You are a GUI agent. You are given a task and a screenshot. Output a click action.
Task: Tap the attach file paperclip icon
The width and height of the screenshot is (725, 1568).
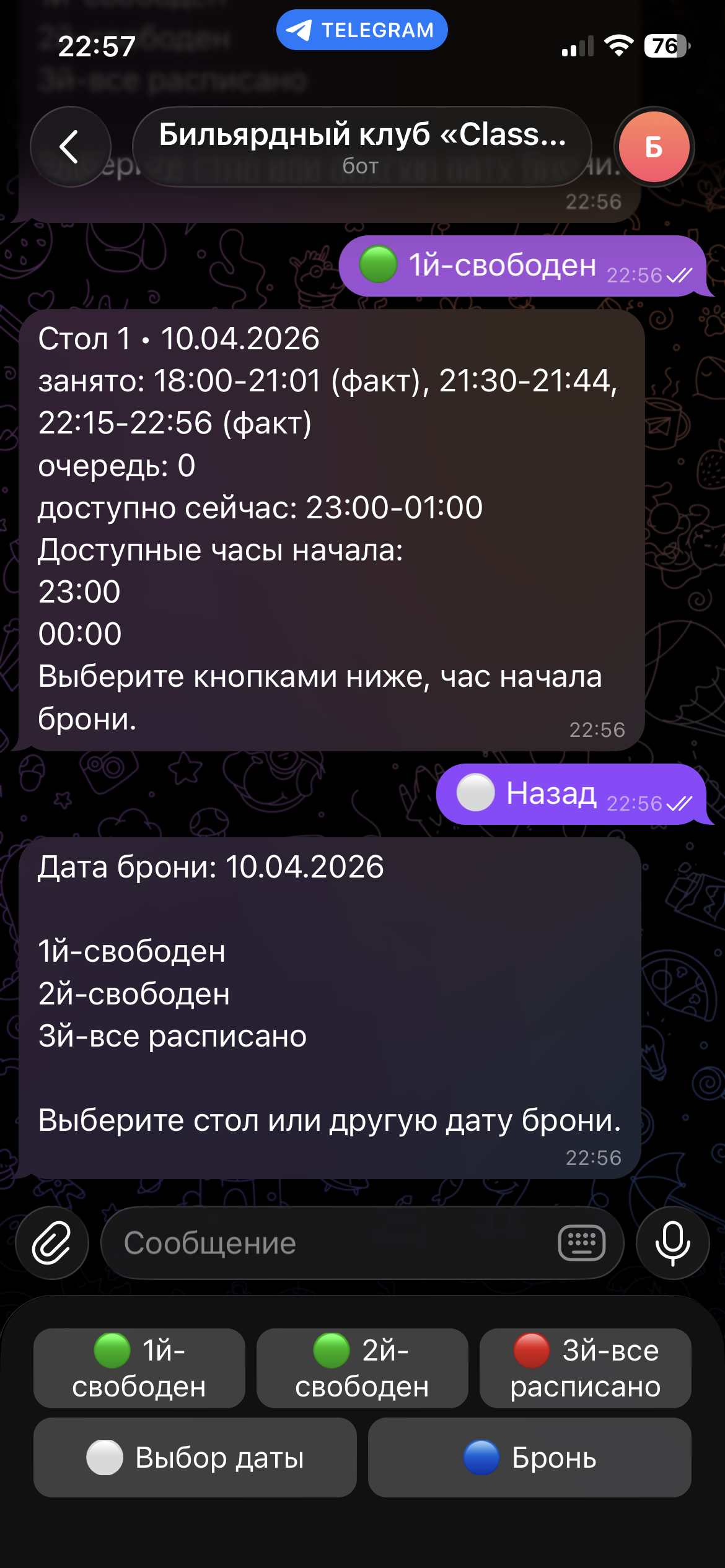52,1243
